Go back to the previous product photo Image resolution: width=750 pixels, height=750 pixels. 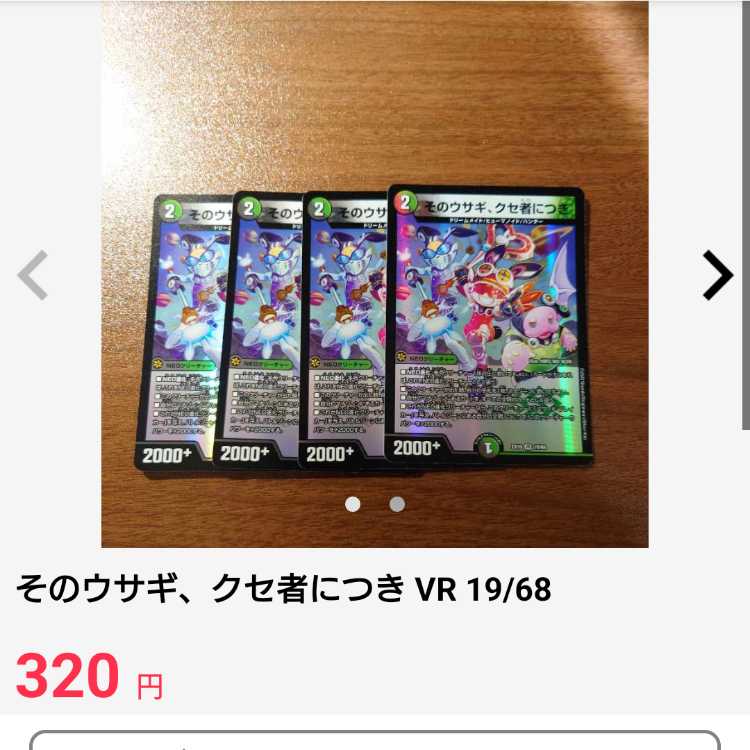[33, 276]
